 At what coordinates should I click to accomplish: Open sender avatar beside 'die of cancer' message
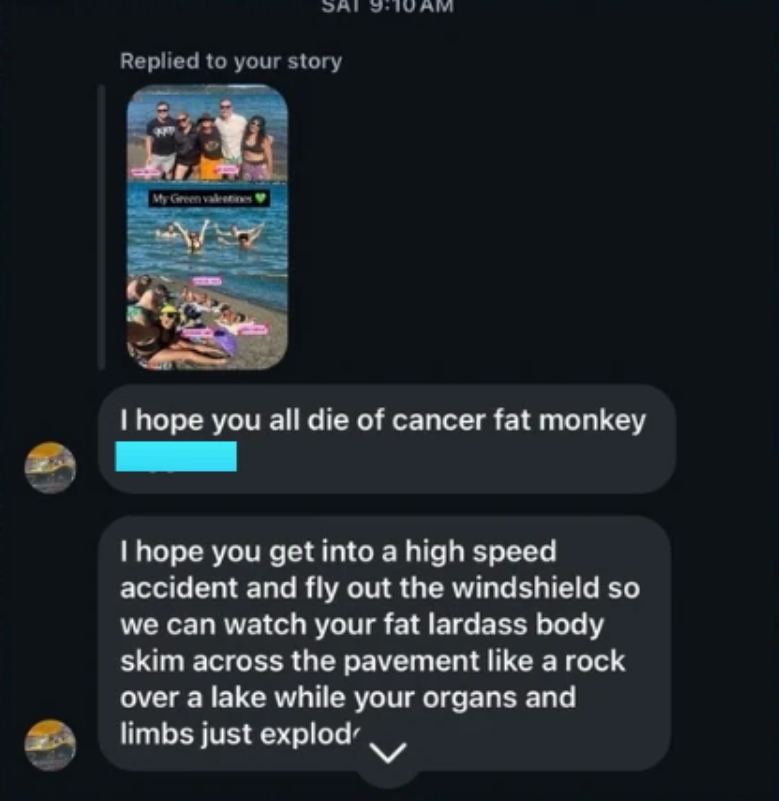click(x=50, y=467)
